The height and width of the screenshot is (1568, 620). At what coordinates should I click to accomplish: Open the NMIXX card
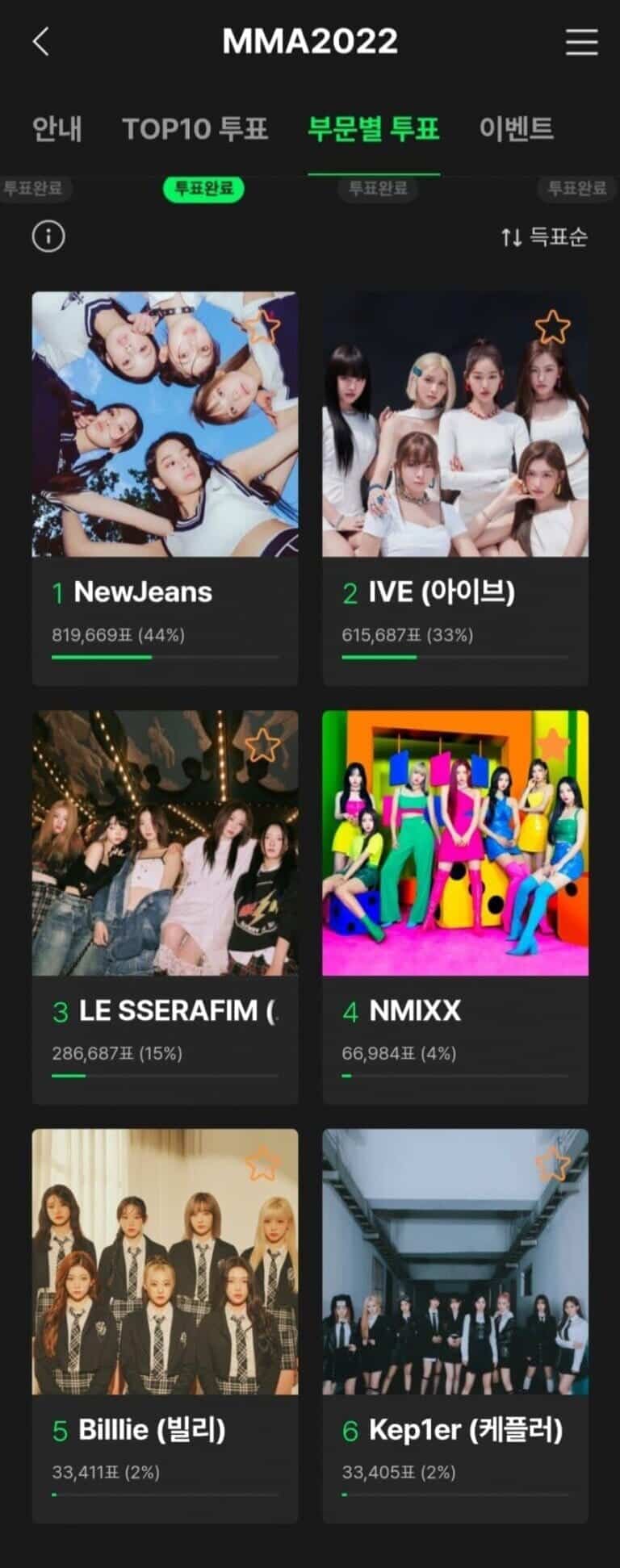point(455,905)
